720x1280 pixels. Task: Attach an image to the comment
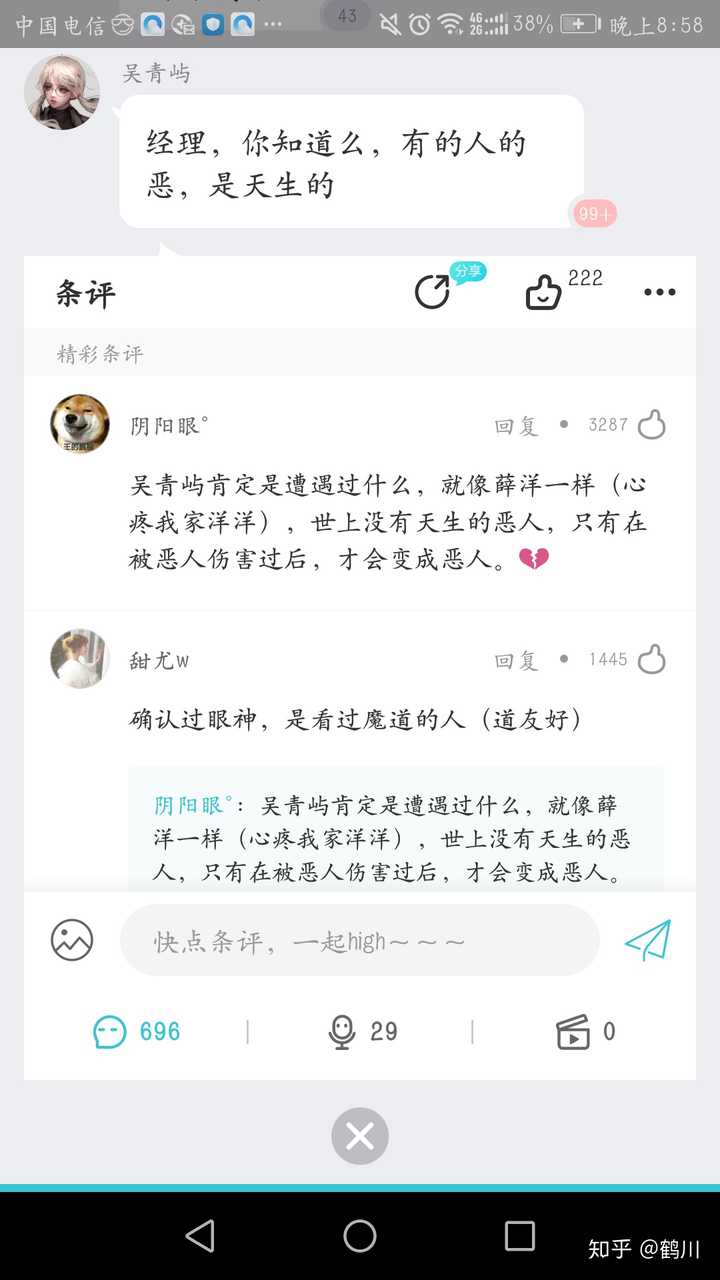[x=72, y=940]
